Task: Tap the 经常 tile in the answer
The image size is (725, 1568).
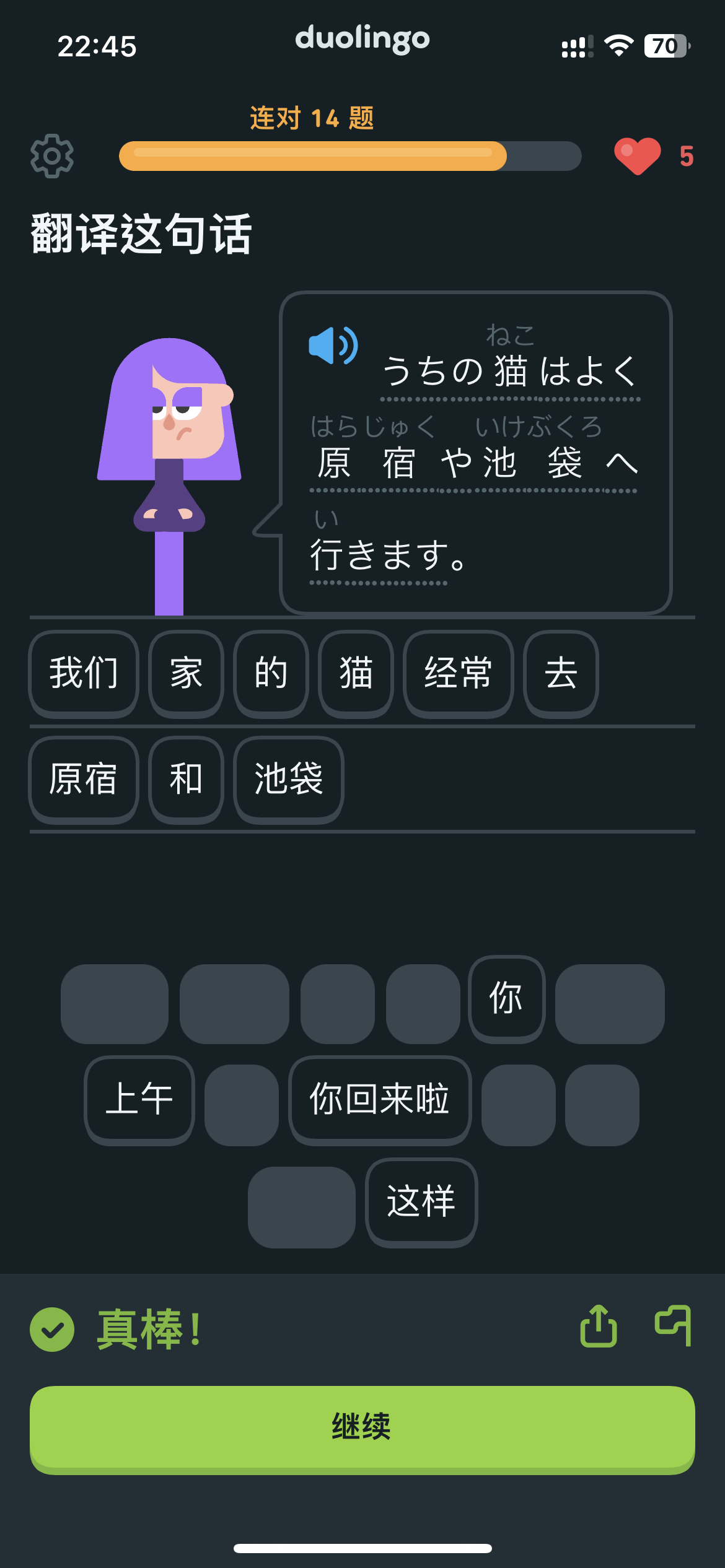Action: click(x=458, y=674)
